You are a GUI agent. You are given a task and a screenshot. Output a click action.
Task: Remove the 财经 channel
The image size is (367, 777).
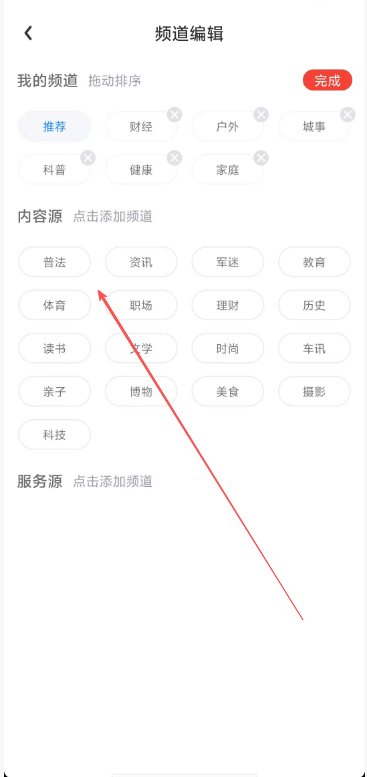[x=174, y=115]
